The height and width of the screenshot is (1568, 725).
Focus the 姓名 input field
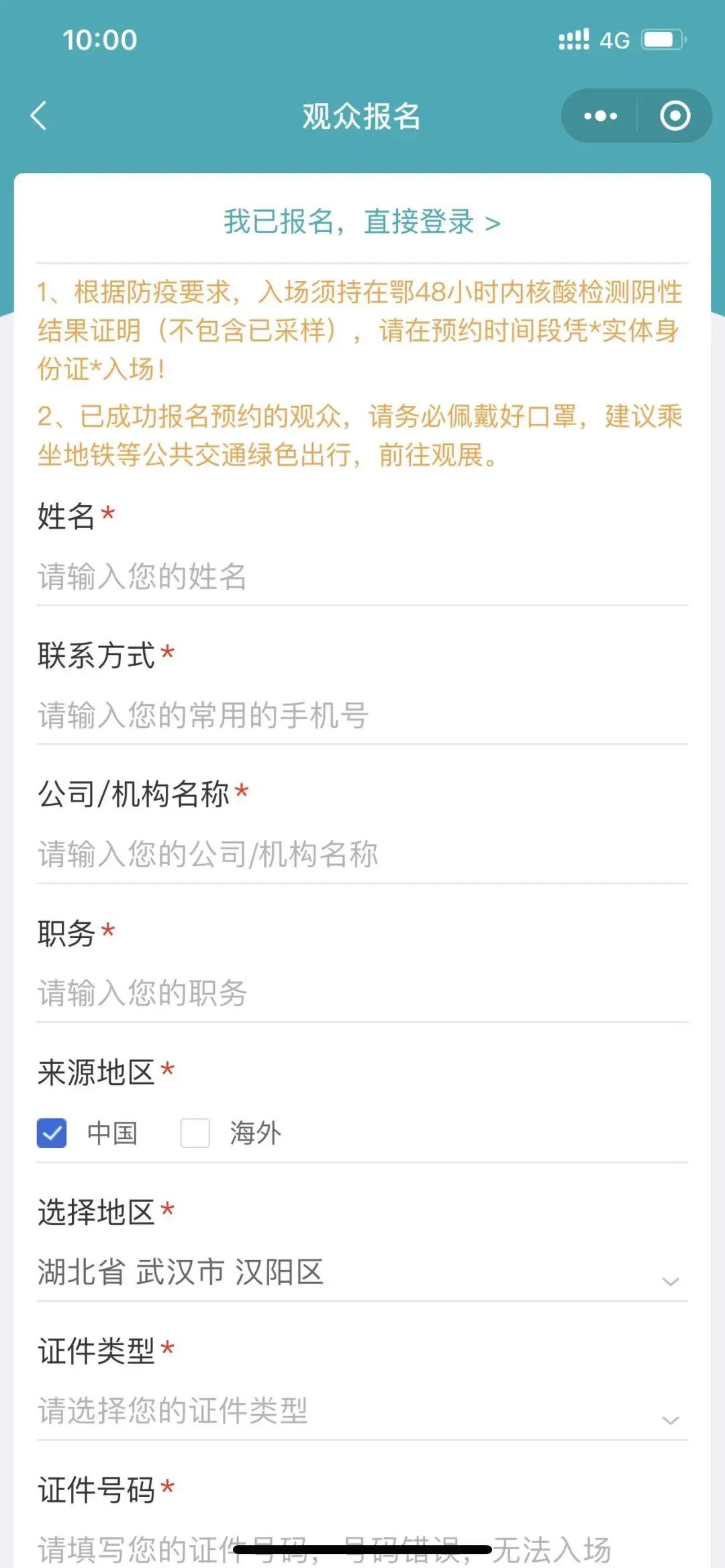point(362,576)
